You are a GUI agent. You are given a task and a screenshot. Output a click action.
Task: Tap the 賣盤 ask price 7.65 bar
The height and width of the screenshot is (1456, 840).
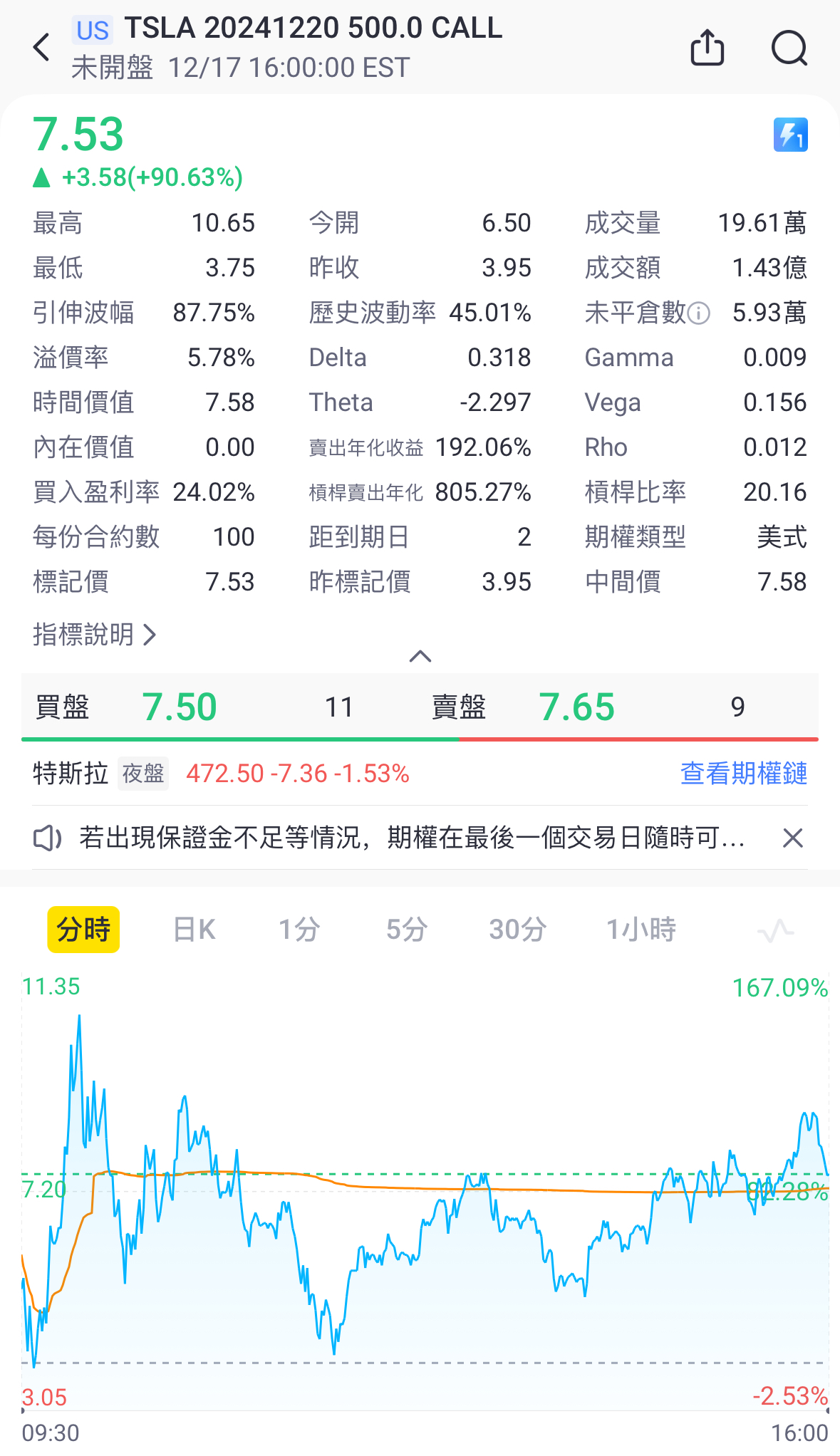638,707
